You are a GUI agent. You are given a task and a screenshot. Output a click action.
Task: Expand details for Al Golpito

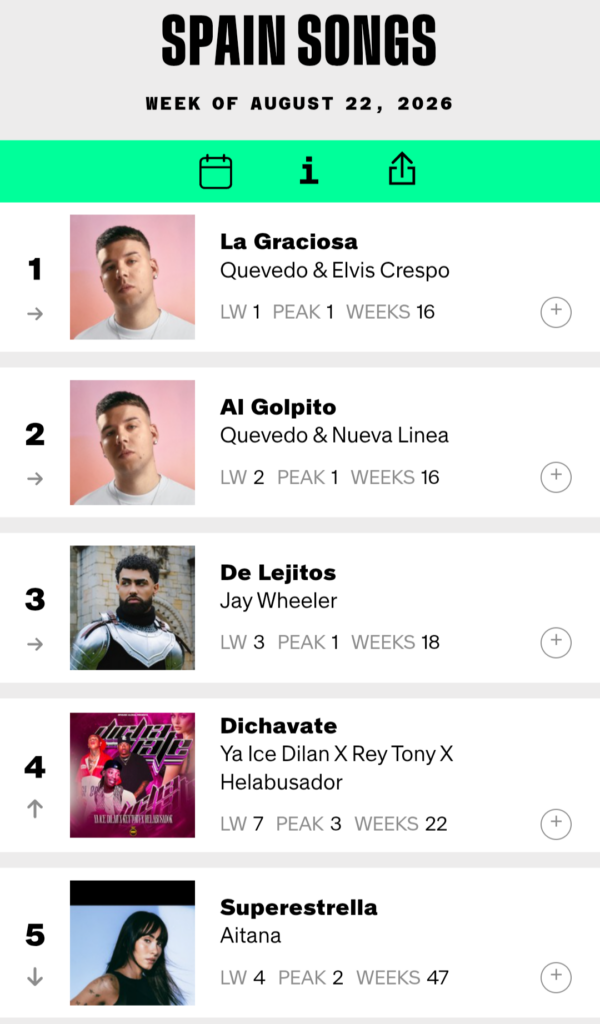[556, 477]
